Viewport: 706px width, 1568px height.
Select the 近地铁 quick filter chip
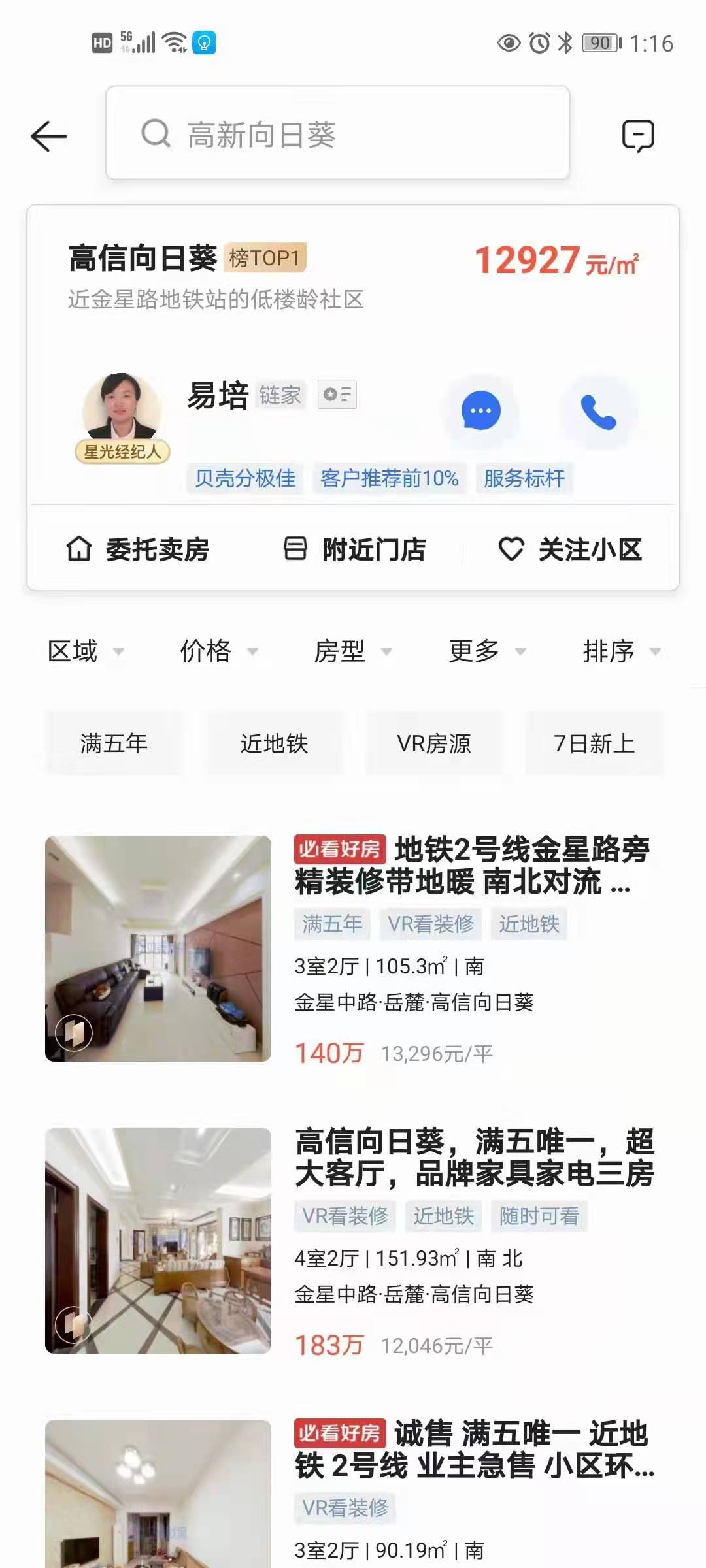tap(274, 743)
